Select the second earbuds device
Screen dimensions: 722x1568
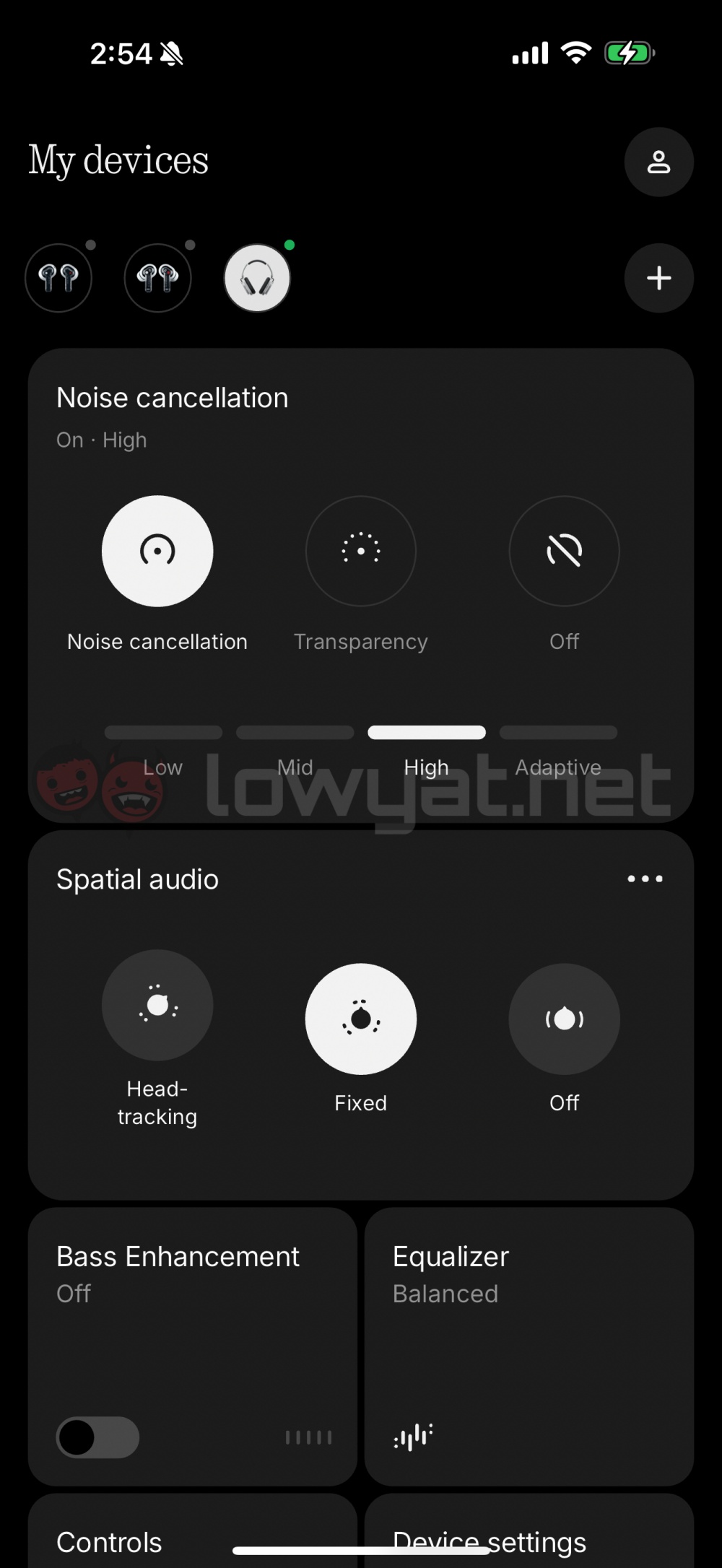click(x=157, y=278)
